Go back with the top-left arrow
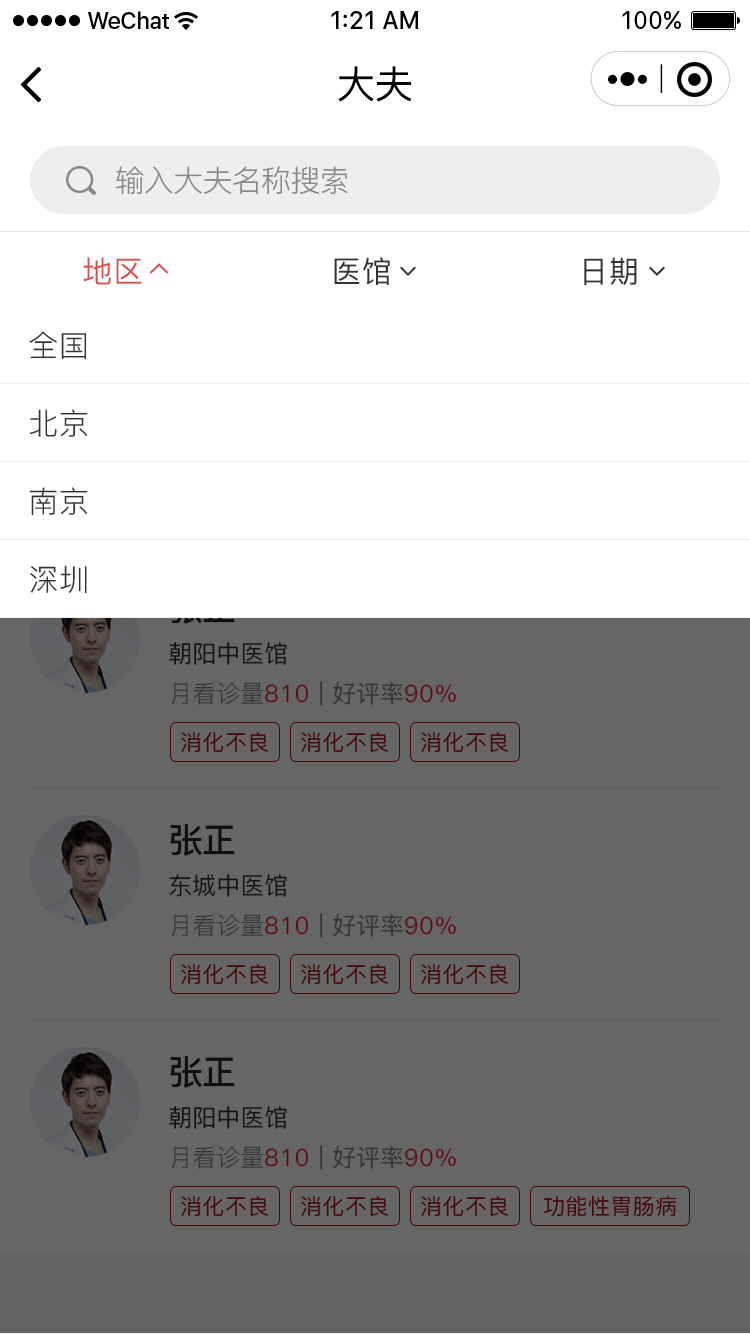This screenshot has height=1334, width=750. coord(32,85)
